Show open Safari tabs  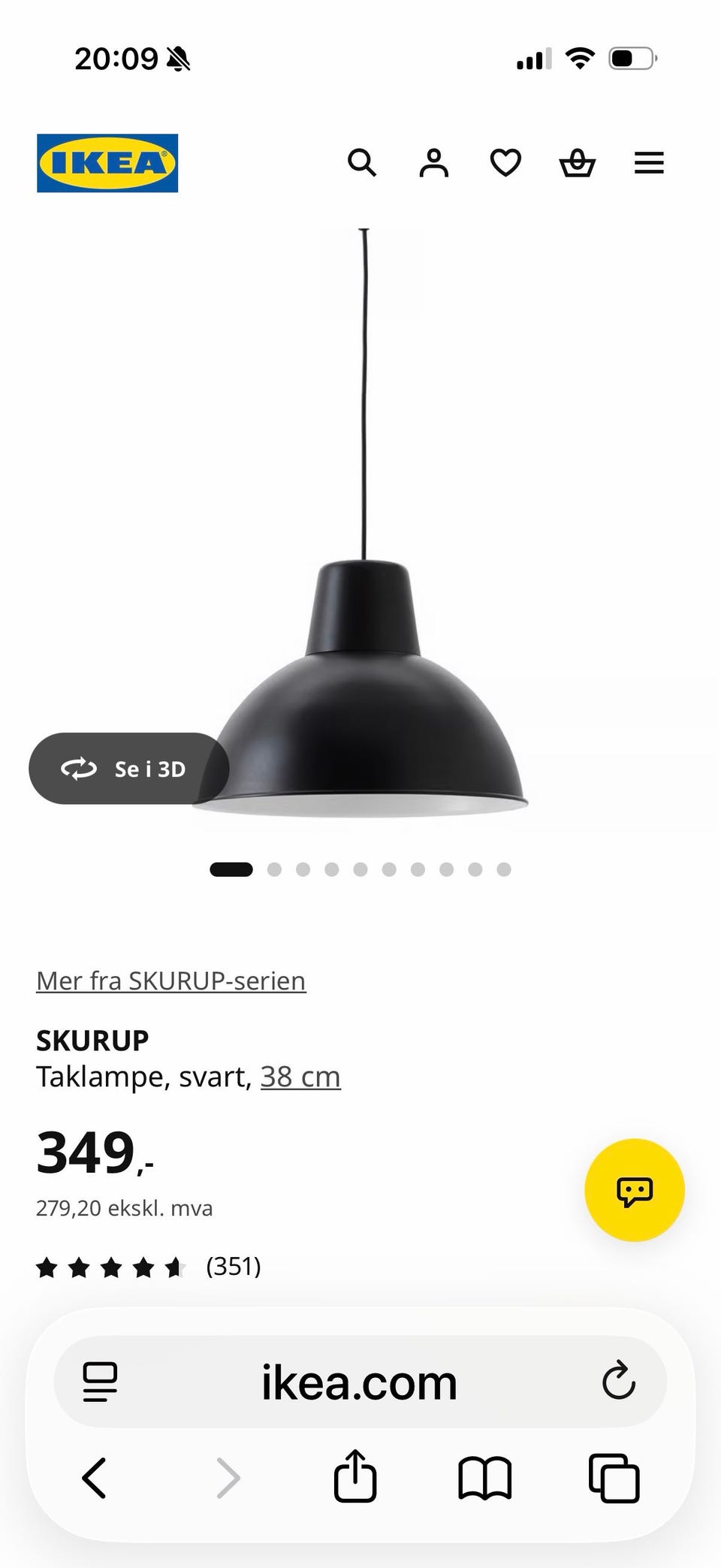(x=614, y=1478)
